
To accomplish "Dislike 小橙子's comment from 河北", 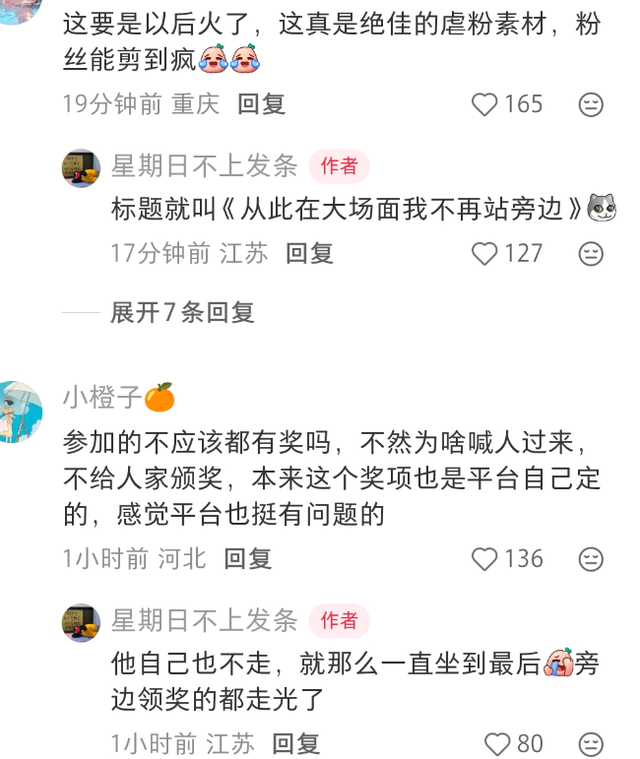I will point(591,558).
